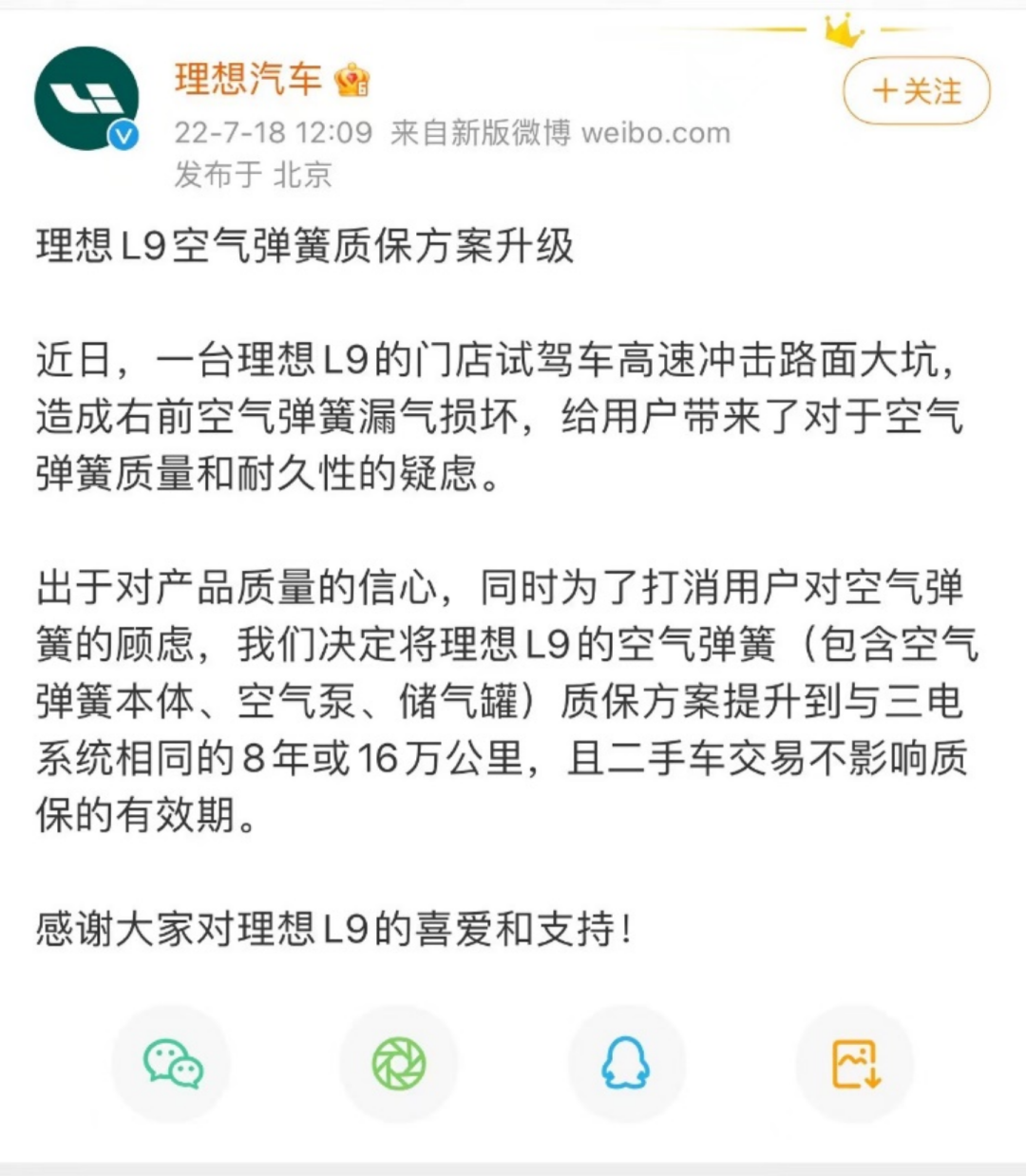The image size is (1026, 1176).
Task: Save the post as an image
Action: pos(855,1063)
